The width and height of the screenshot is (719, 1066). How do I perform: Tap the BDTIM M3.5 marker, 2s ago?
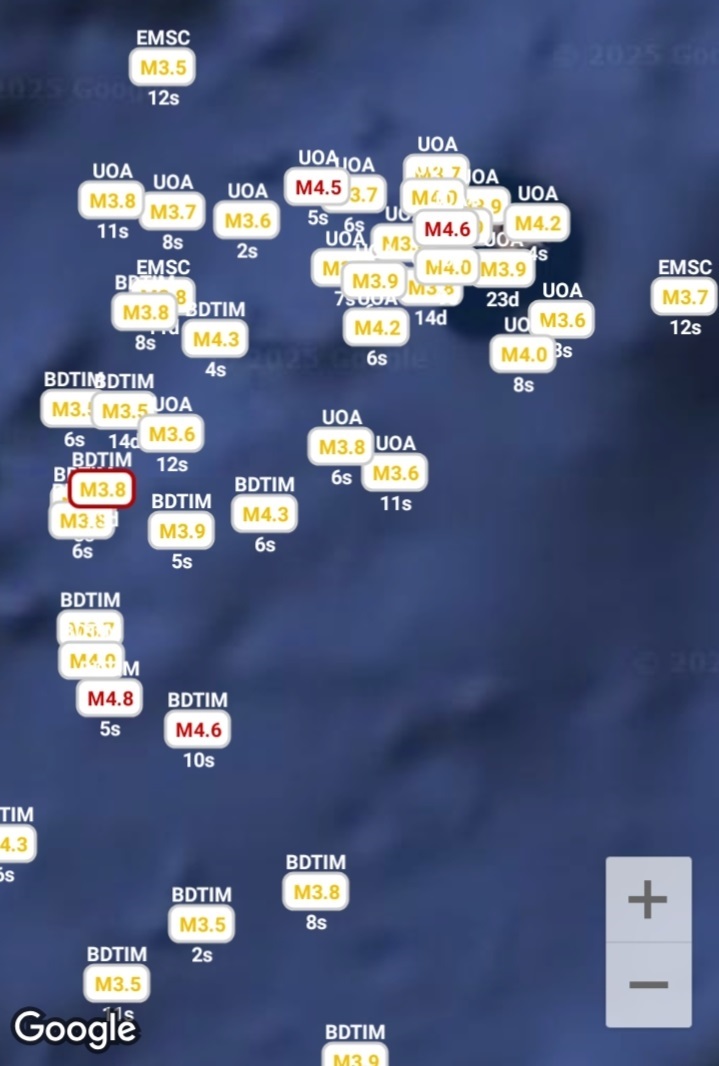[202, 924]
